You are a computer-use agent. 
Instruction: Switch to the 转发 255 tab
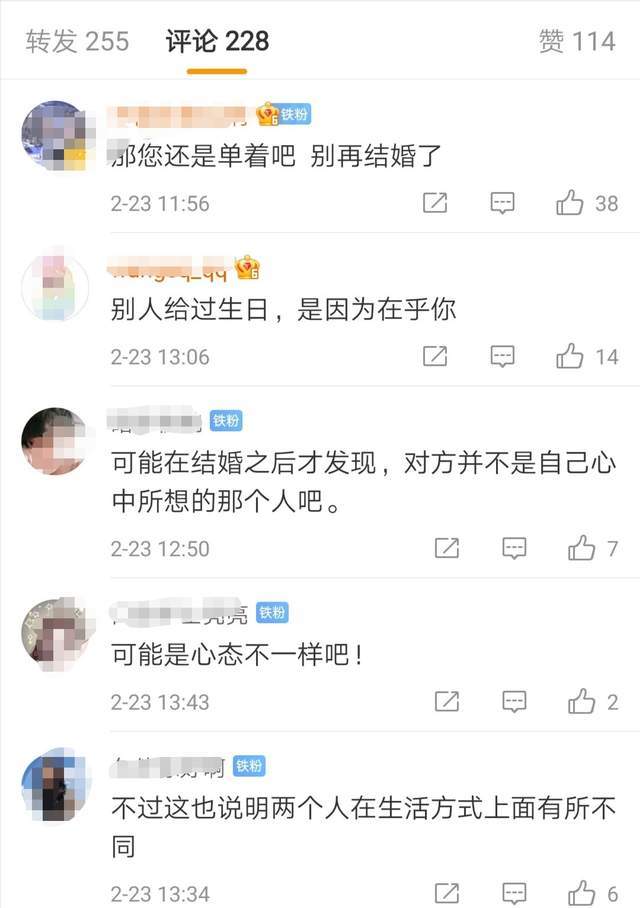coord(77,41)
